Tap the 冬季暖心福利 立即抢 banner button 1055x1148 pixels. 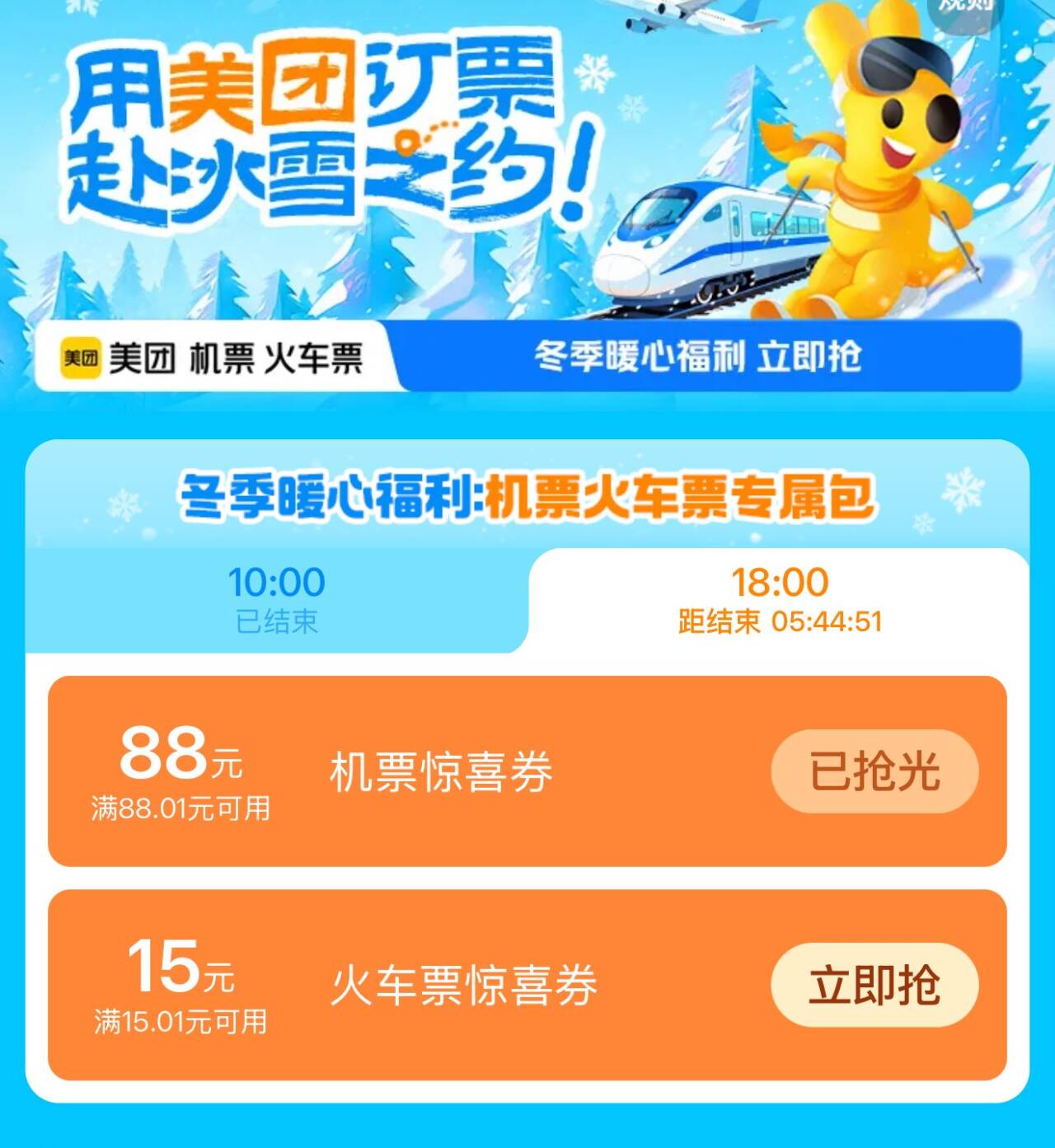(x=697, y=357)
